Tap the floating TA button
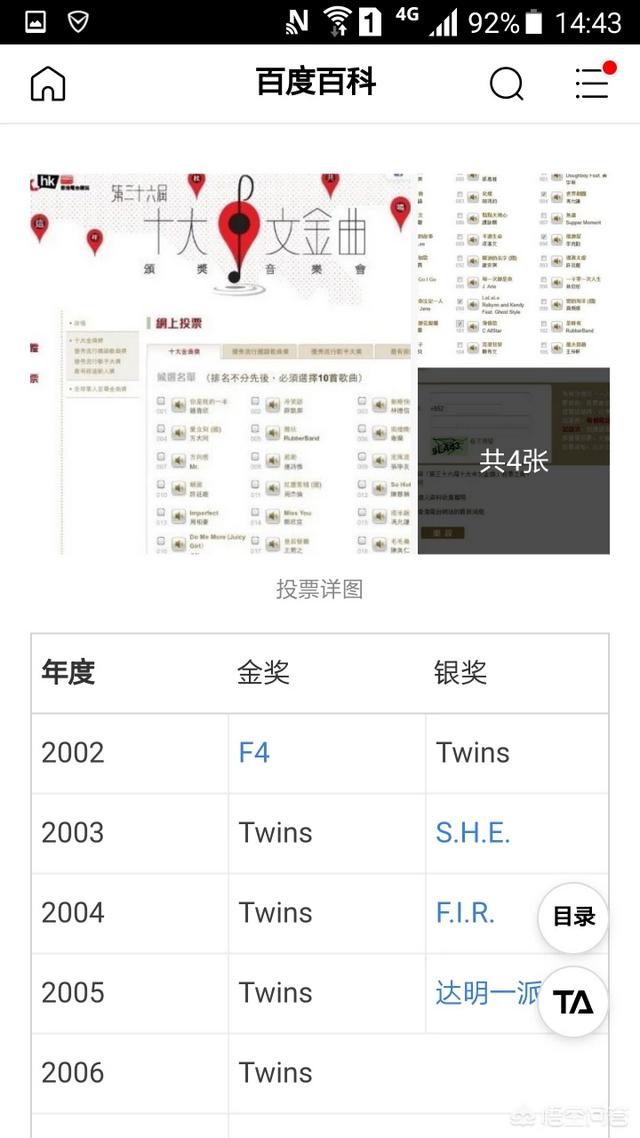The width and height of the screenshot is (640, 1138). click(573, 1002)
